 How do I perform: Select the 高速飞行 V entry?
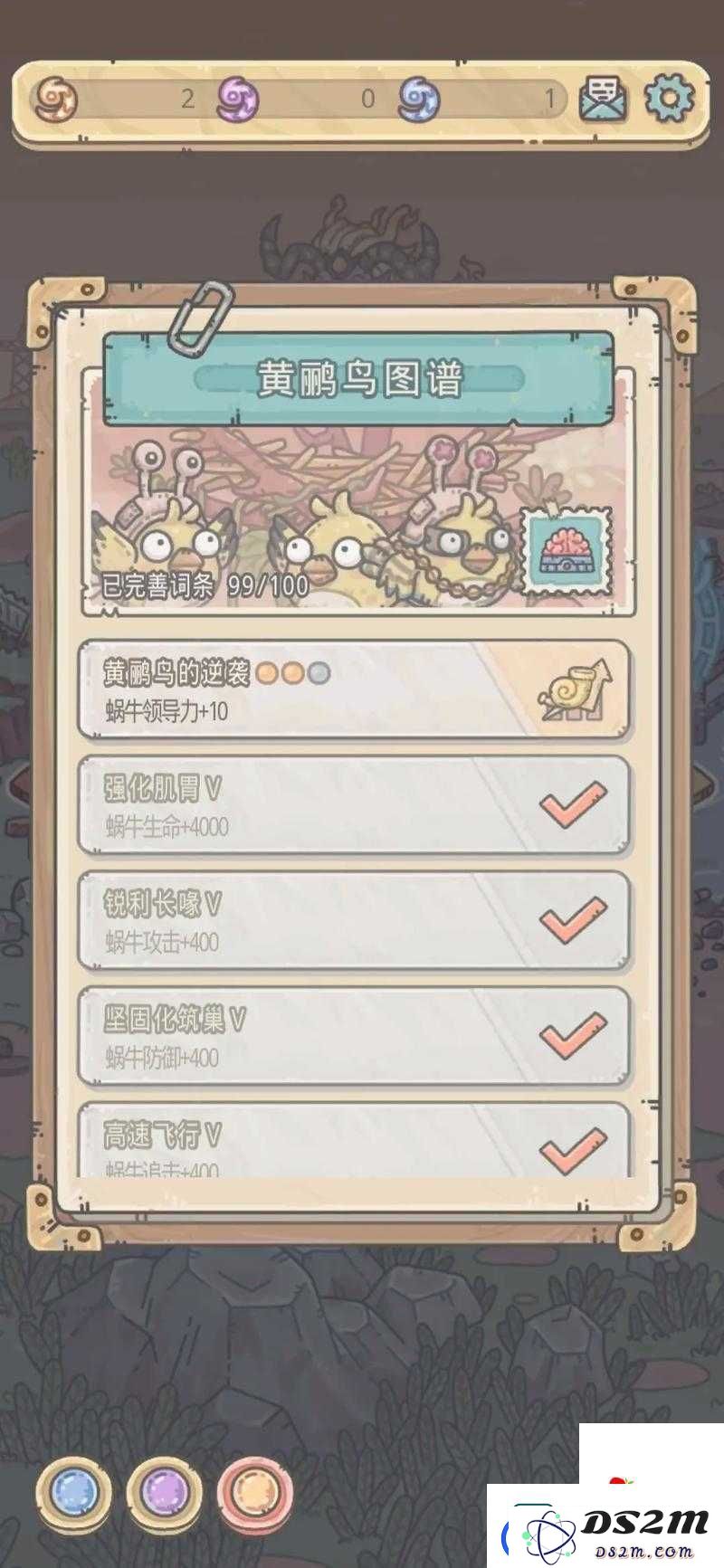(x=354, y=1142)
